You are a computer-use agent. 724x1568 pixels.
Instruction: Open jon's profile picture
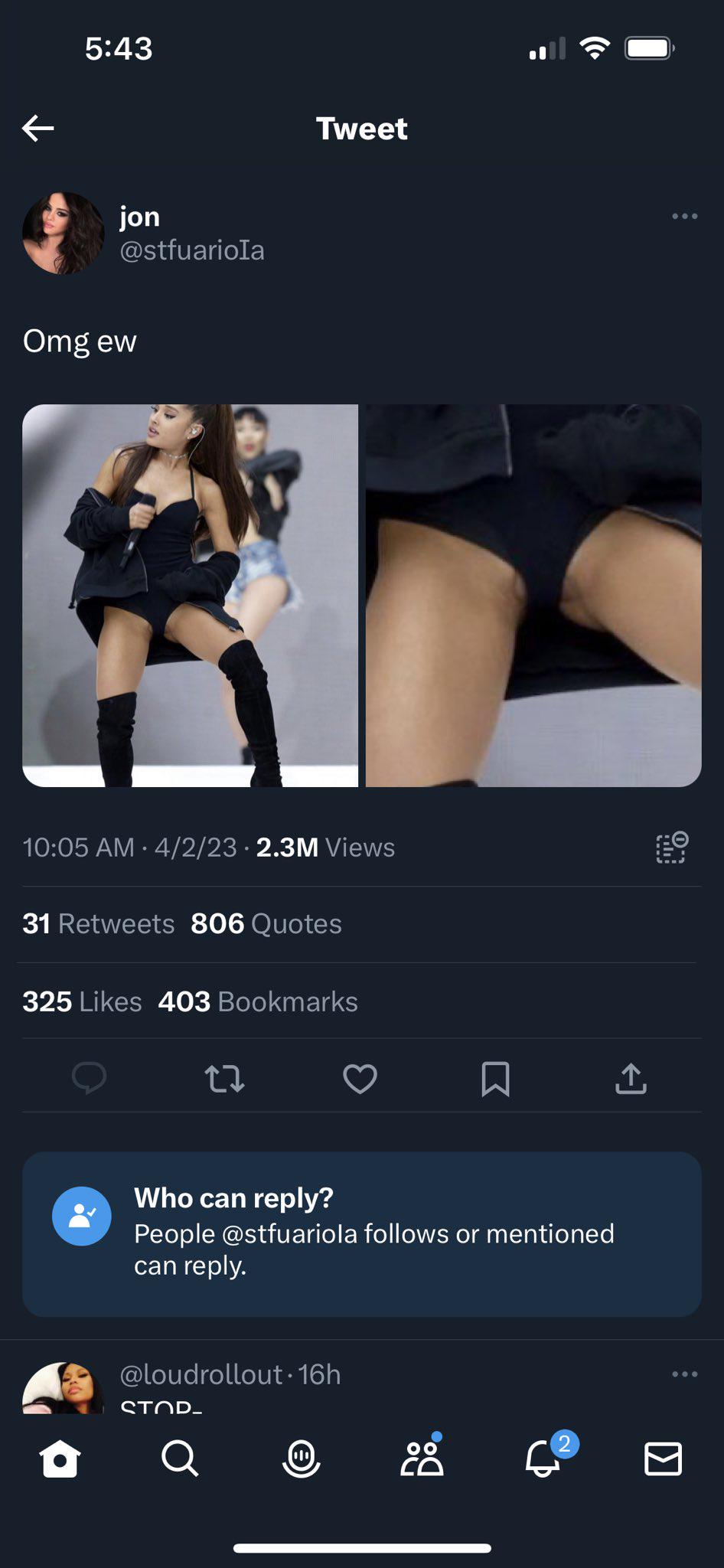coord(63,233)
